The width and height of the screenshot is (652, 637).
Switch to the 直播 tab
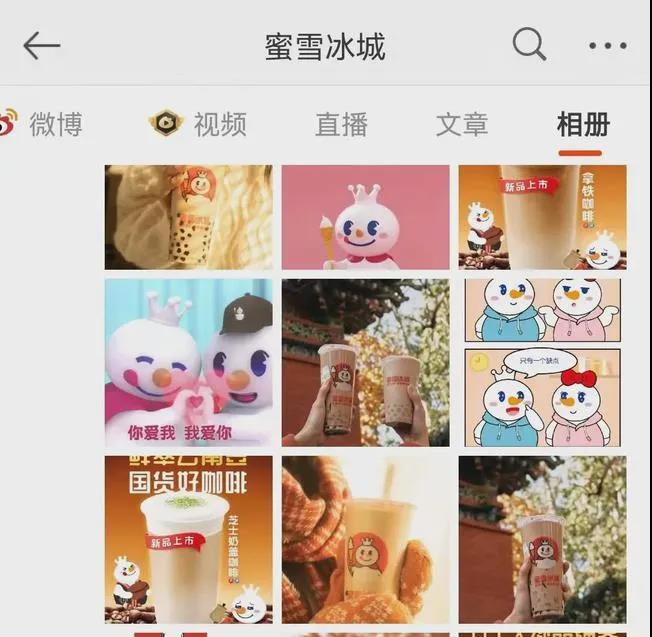click(341, 124)
